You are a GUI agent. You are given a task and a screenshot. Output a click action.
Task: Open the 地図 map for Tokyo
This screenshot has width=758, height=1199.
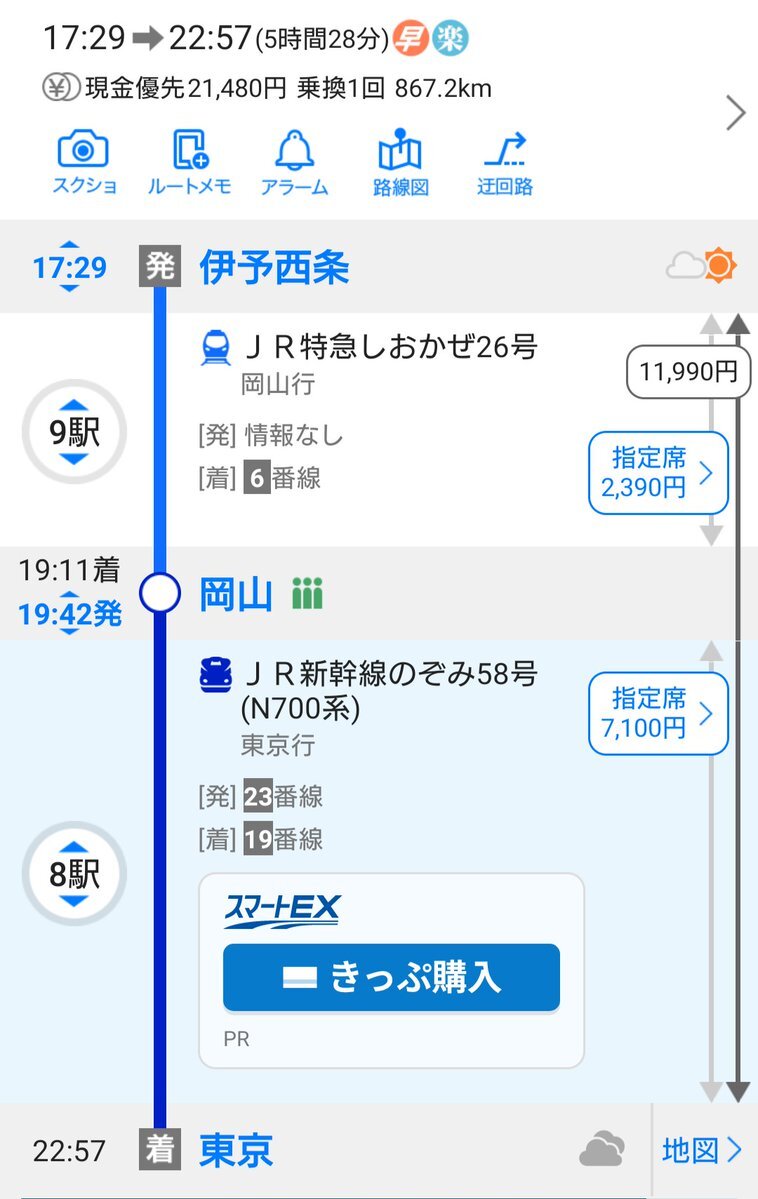(x=702, y=1151)
